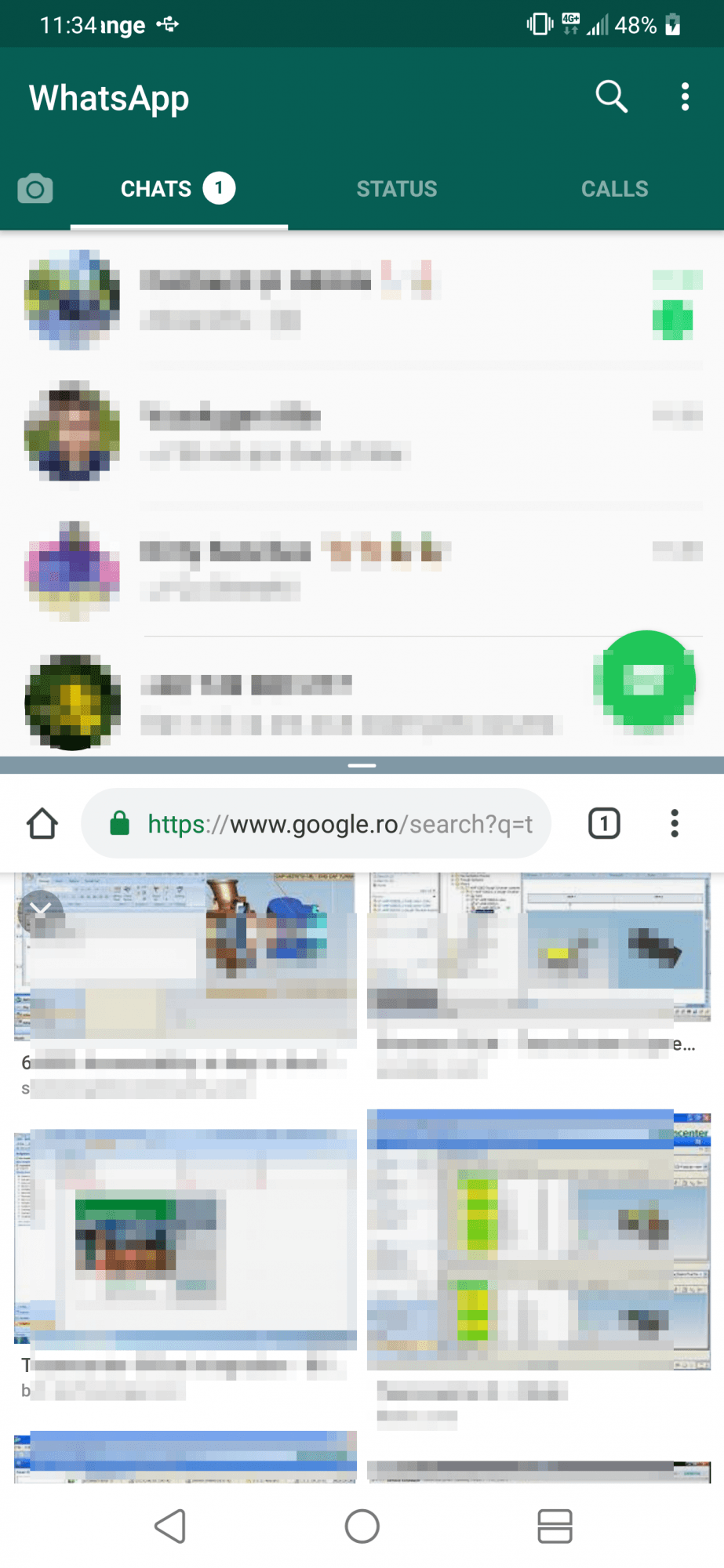This screenshot has height=1568, width=724.
Task: Open the WhatsApp camera tab
Action: (35, 189)
